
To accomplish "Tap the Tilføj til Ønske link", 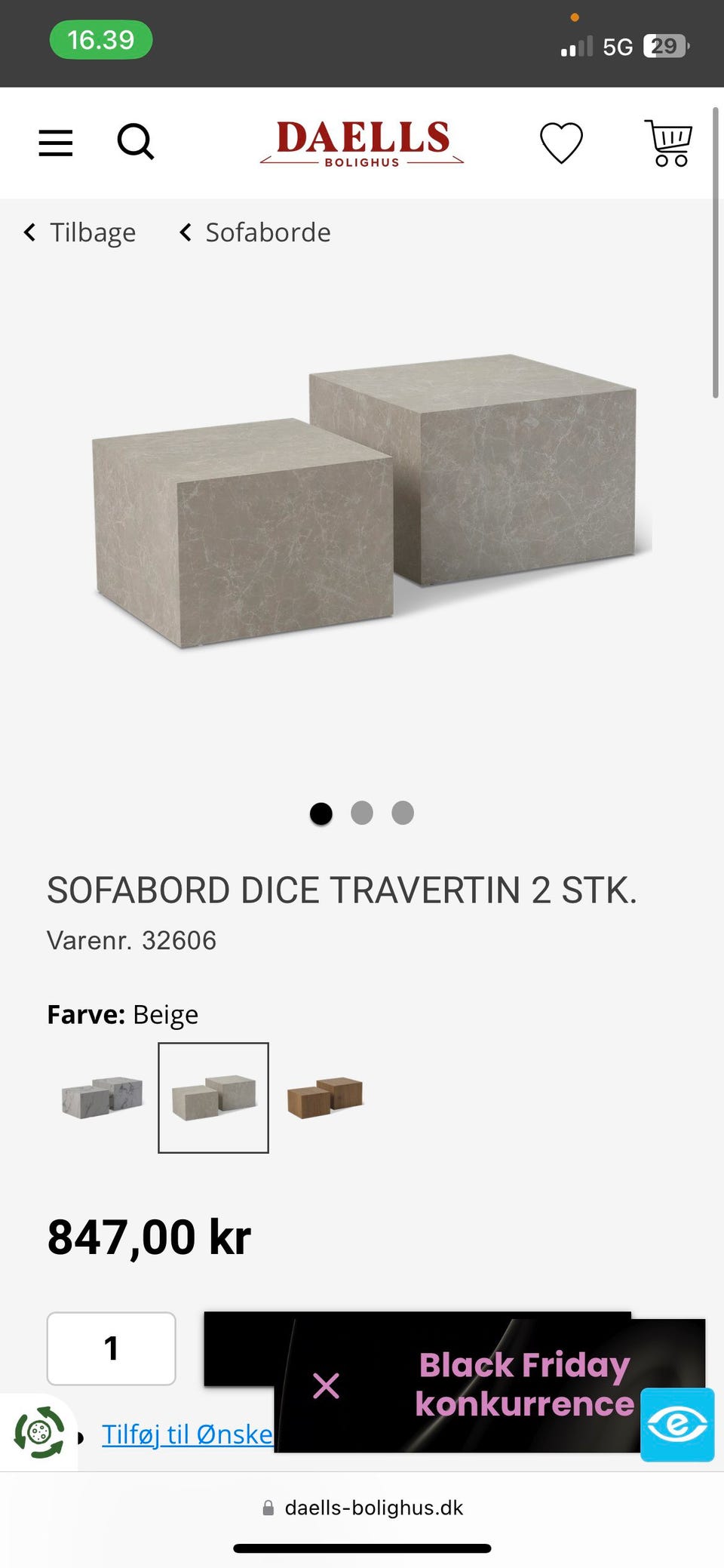I will tap(187, 1434).
